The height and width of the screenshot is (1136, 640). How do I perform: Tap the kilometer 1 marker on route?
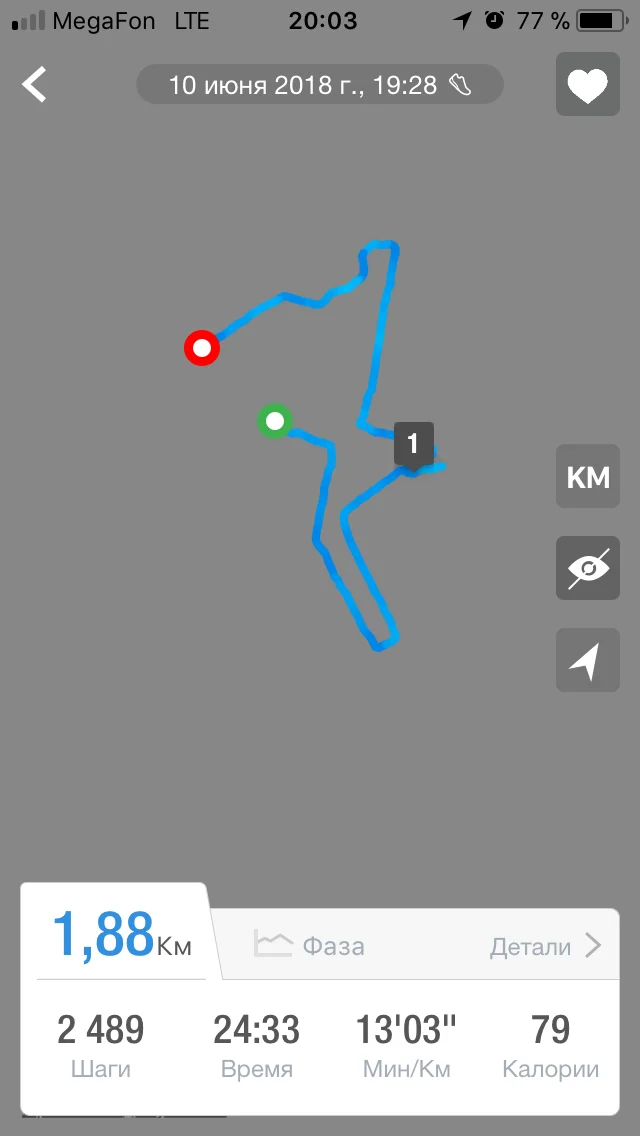413,445
